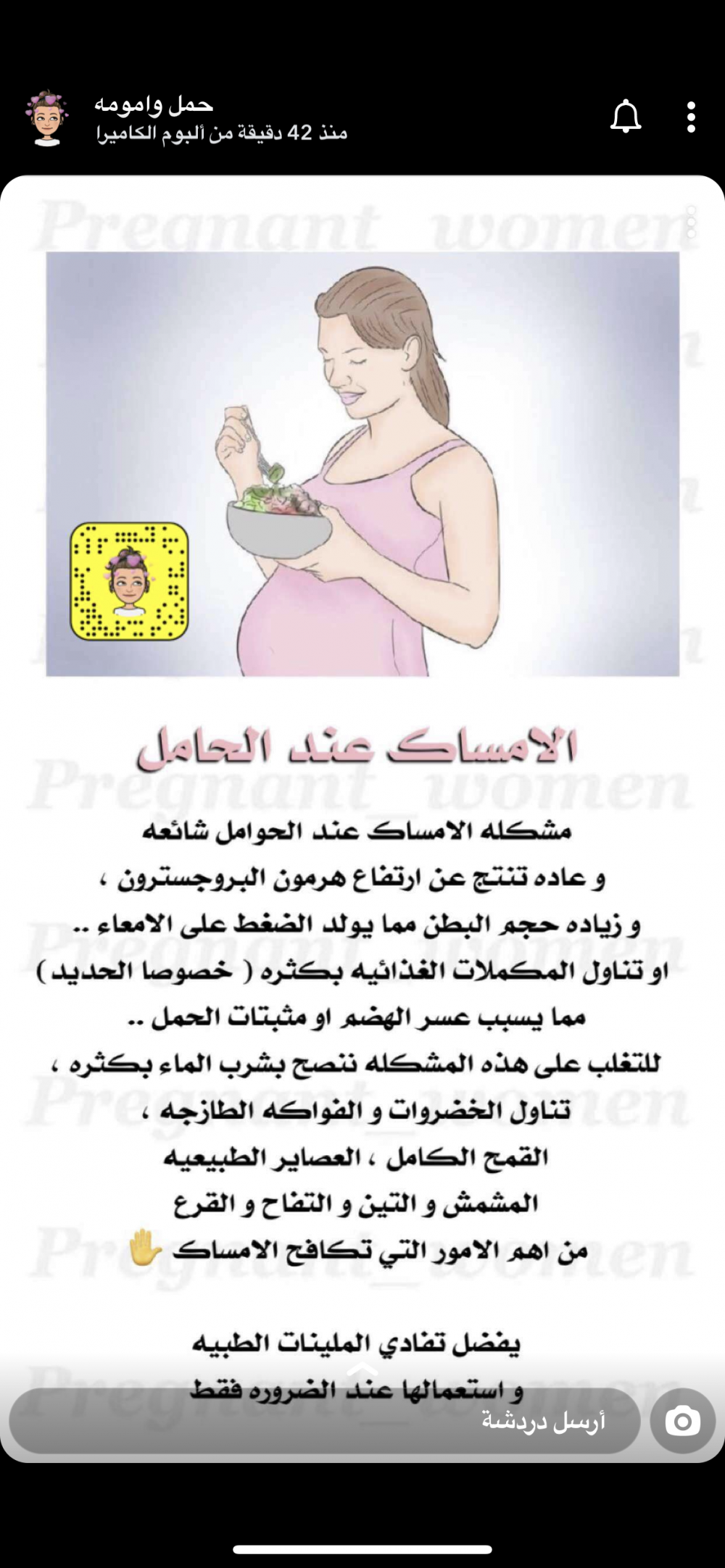Screen dimensions: 725x1568
Task: Open the حمل وامومه profile avatar
Action: 48,119
